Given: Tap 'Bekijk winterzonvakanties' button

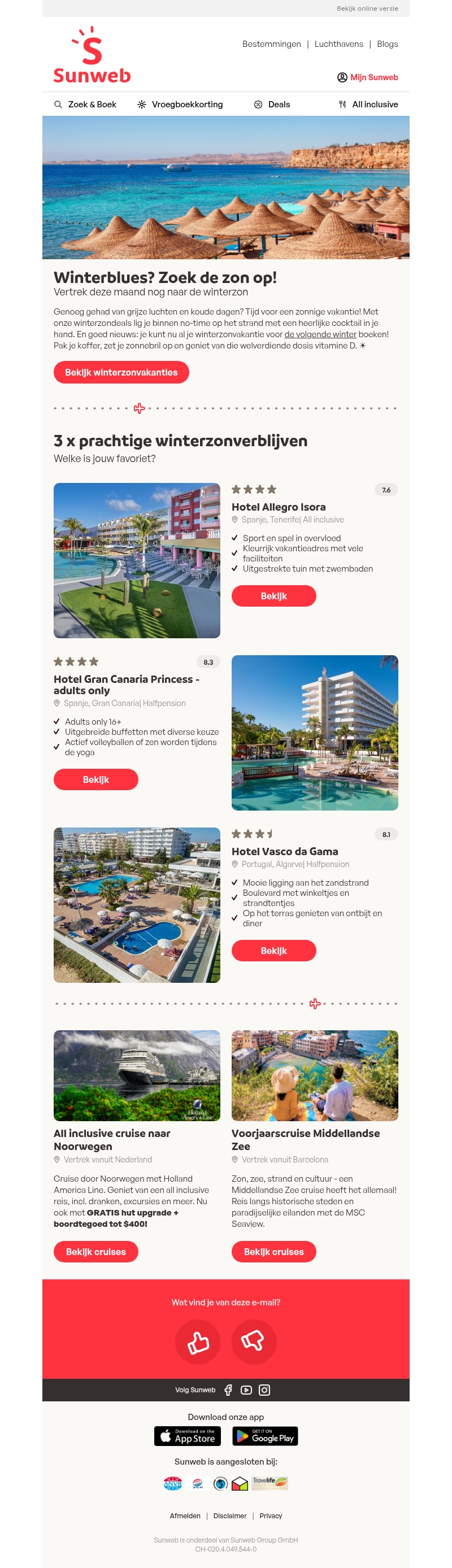Looking at the screenshot, I should [121, 373].
